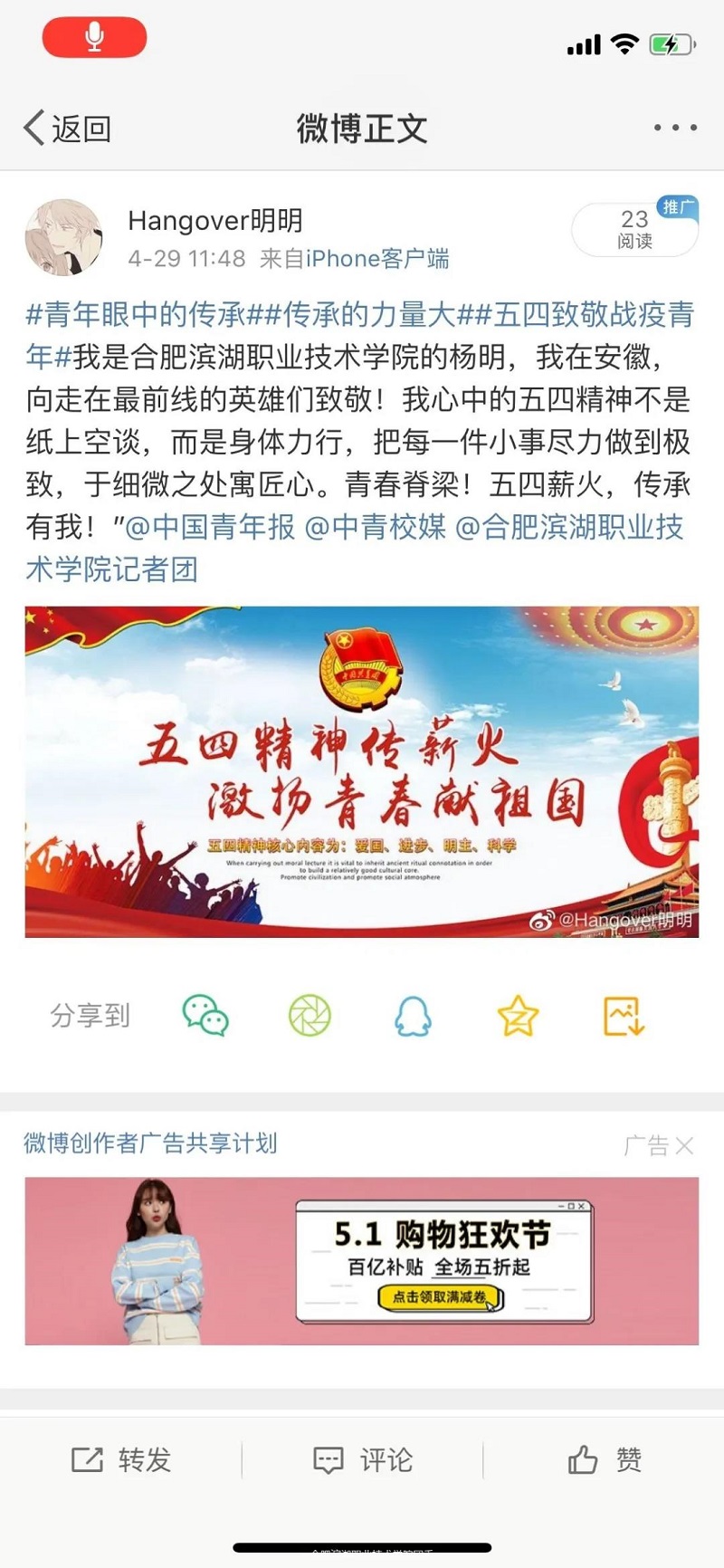Share to QQ Zone star icon
724x1568 pixels.
pyautogui.click(x=518, y=1016)
